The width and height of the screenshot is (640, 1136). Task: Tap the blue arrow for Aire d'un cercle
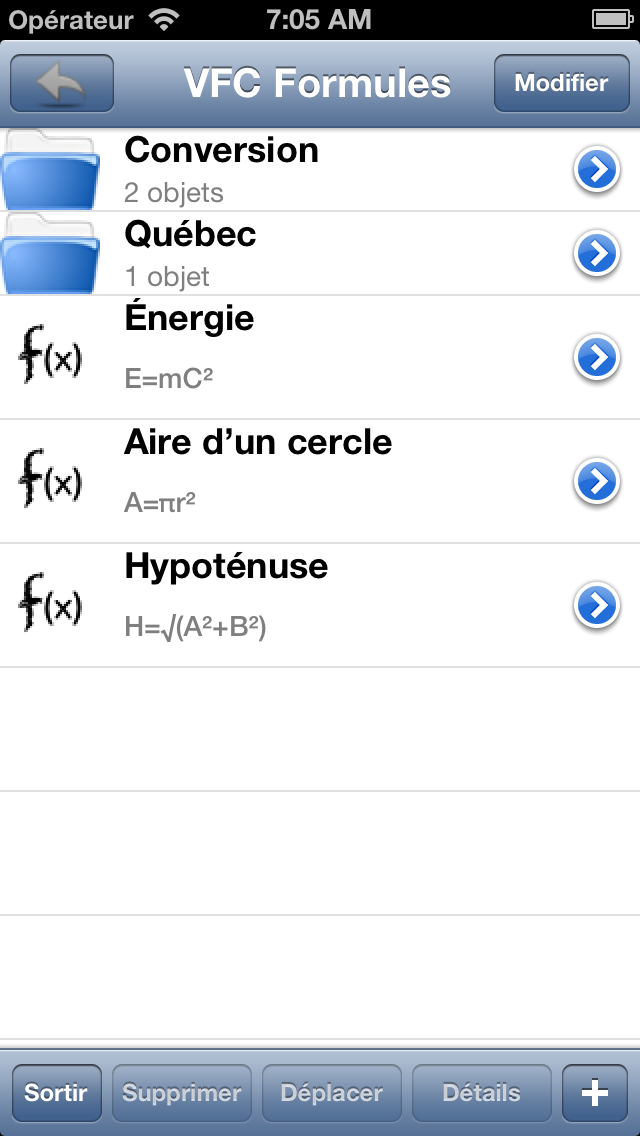[x=597, y=482]
